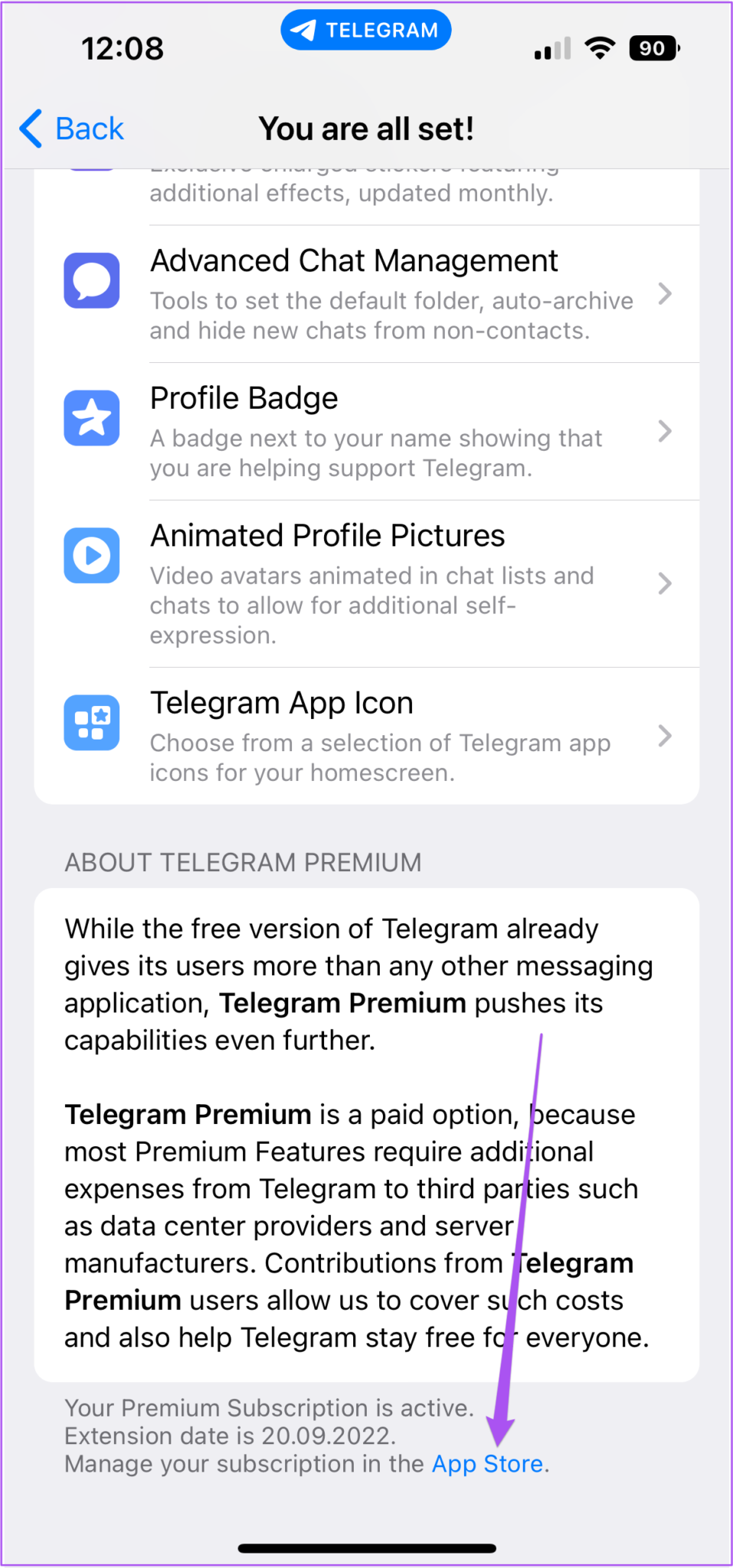Open the Profile Badge list entry

coord(366,431)
